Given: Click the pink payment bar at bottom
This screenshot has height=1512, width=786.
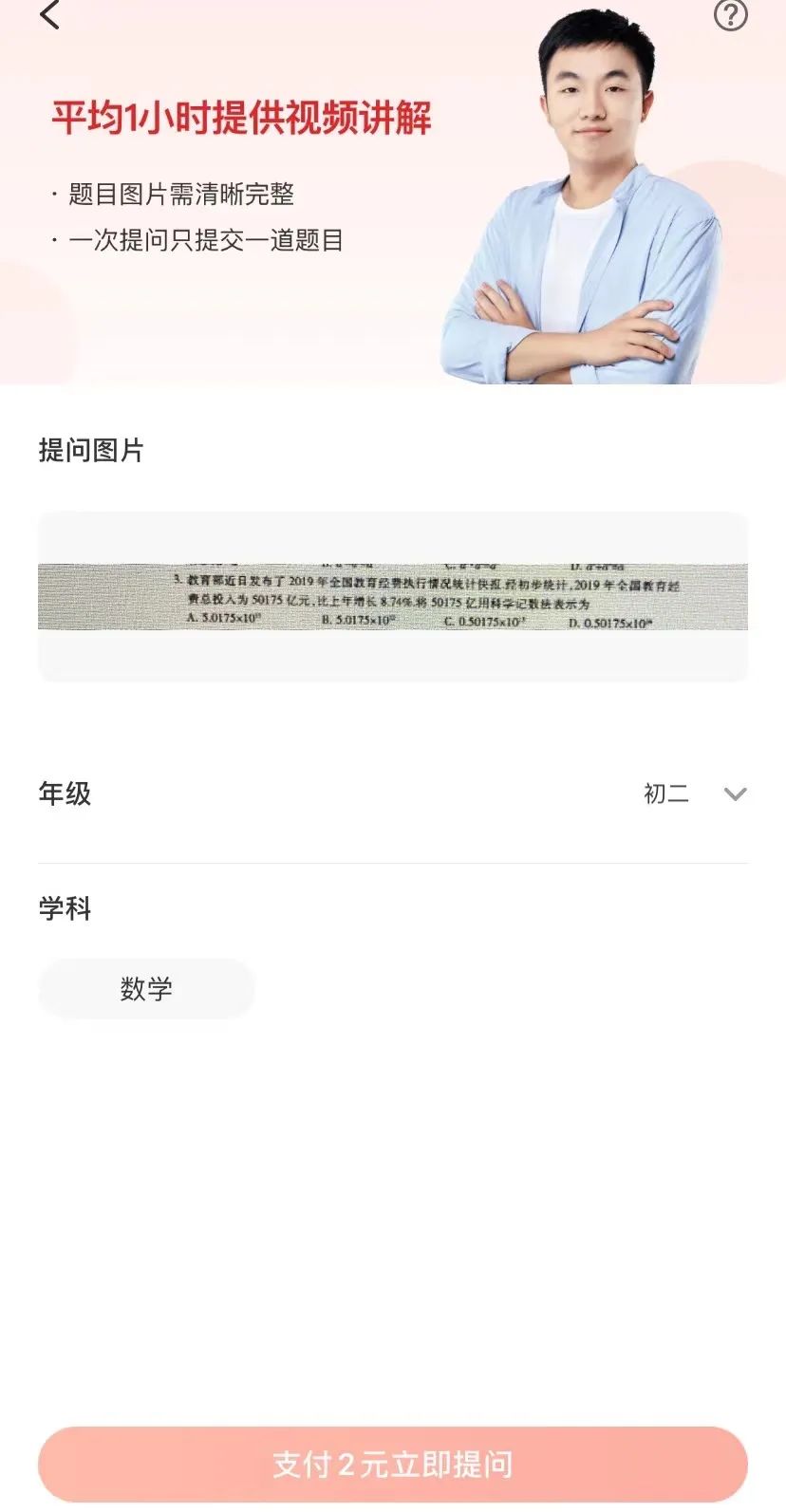Looking at the screenshot, I should tap(393, 1463).
